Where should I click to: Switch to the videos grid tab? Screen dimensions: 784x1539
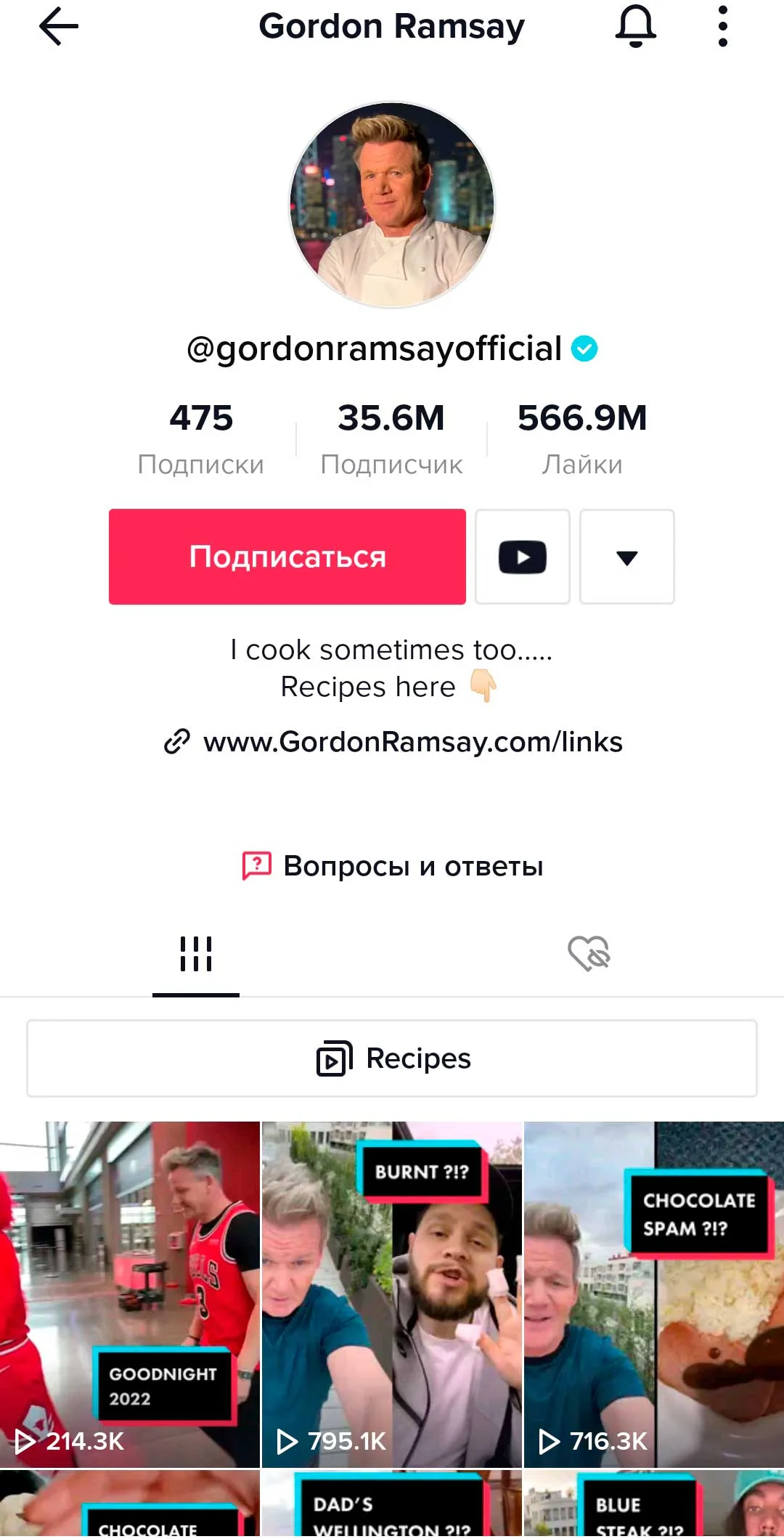click(x=196, y=954)
